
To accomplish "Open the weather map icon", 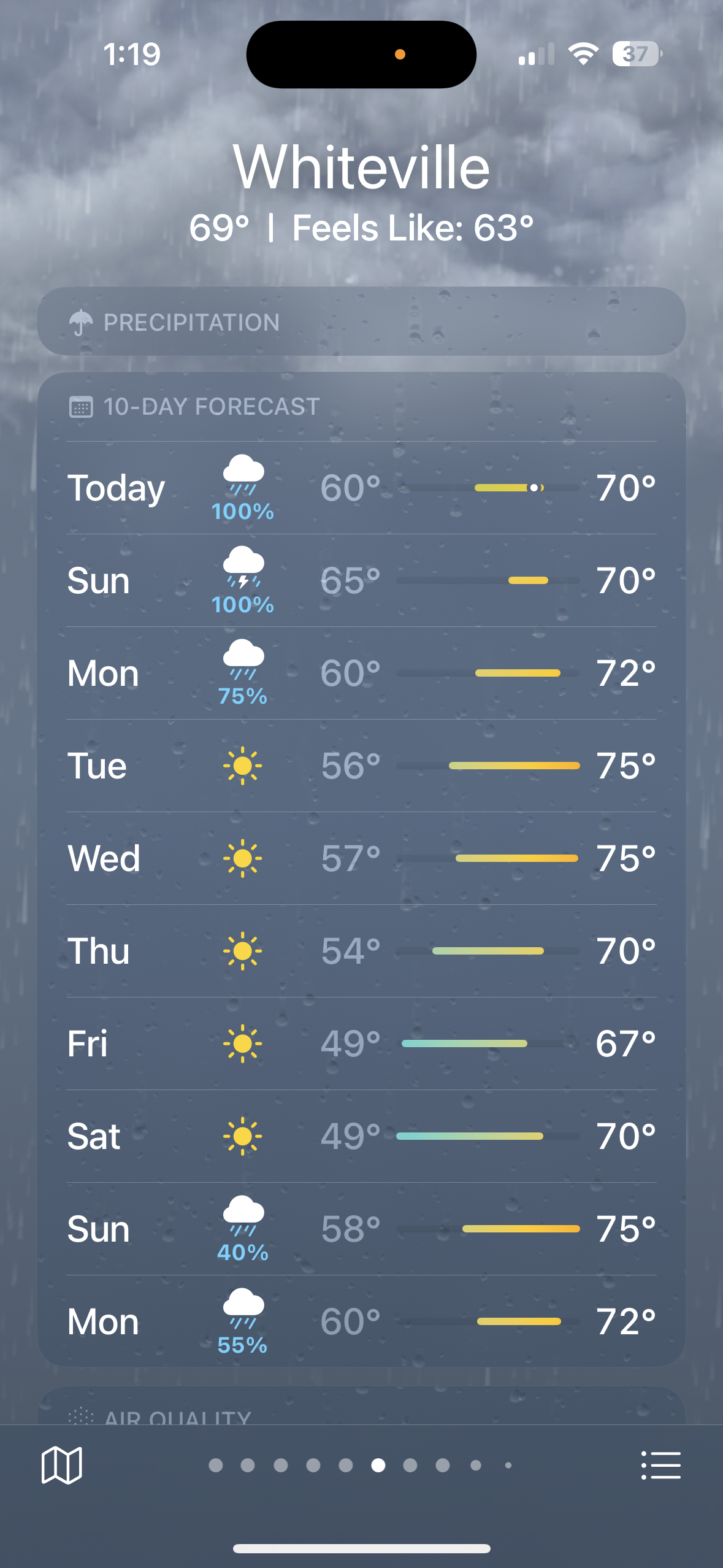I will click(61, 1465).
